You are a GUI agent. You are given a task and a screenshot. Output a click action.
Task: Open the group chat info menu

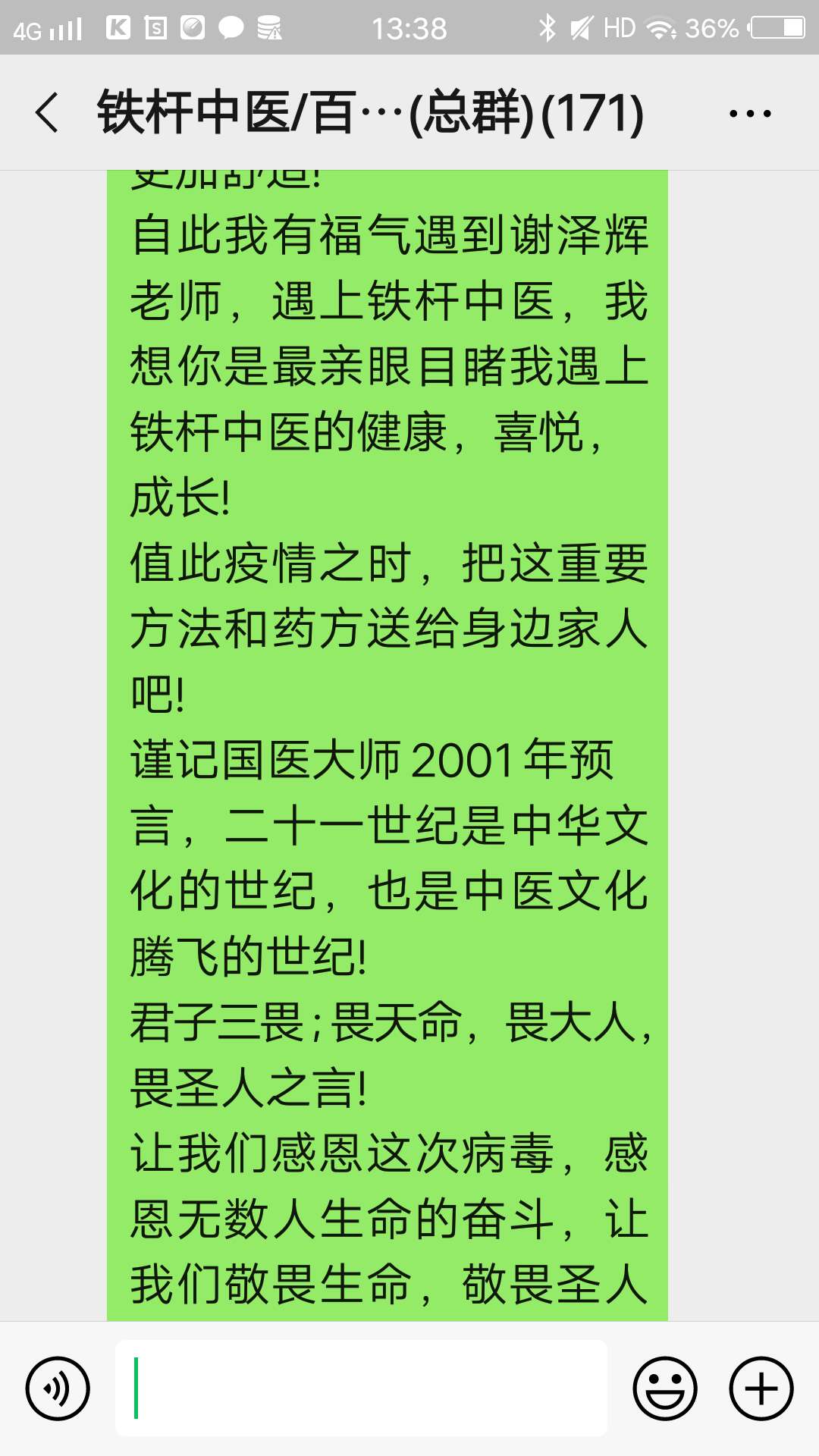tap(750, 114)
